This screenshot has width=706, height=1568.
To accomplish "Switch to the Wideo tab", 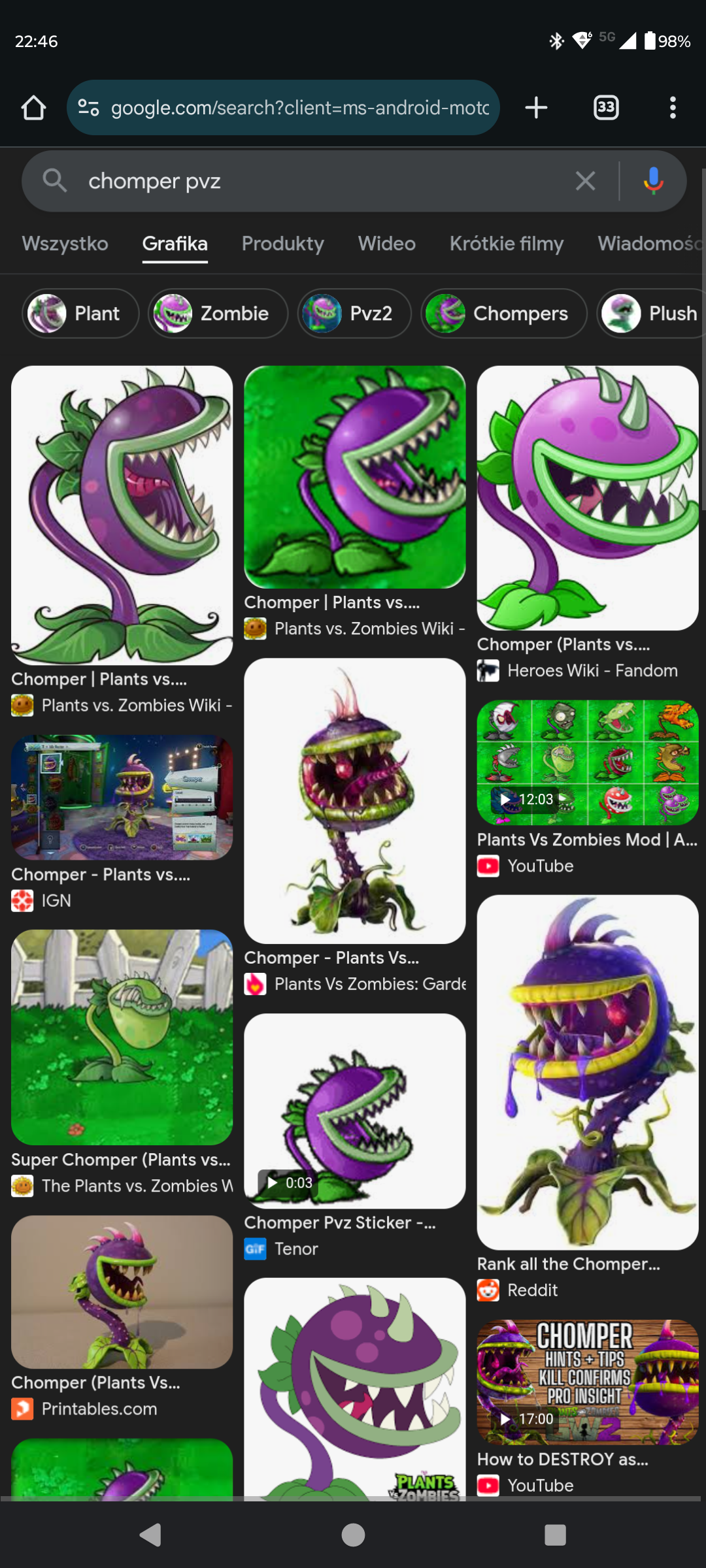I will (x=386, y=244).
